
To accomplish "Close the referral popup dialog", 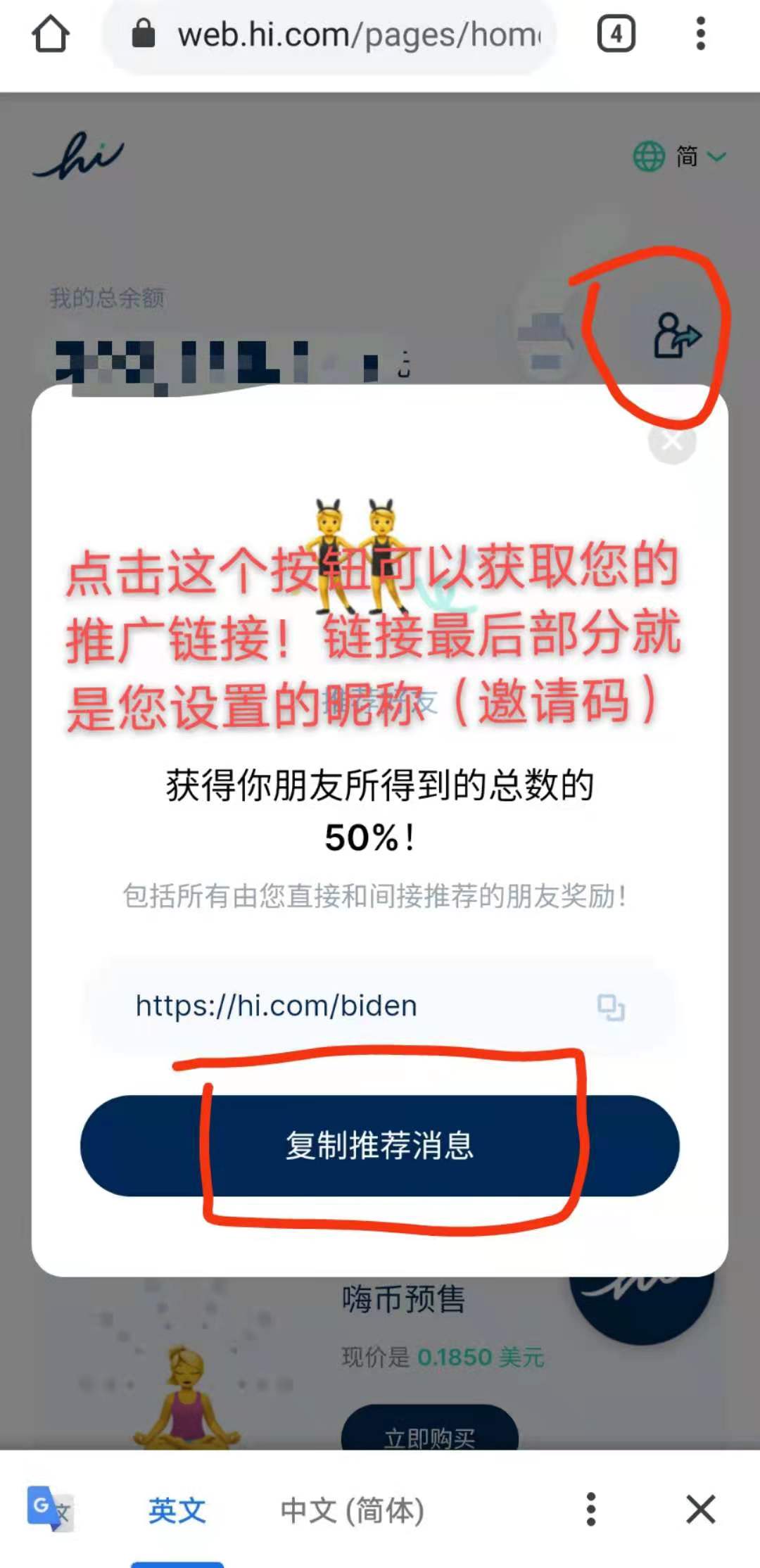I will coord(672,442).
